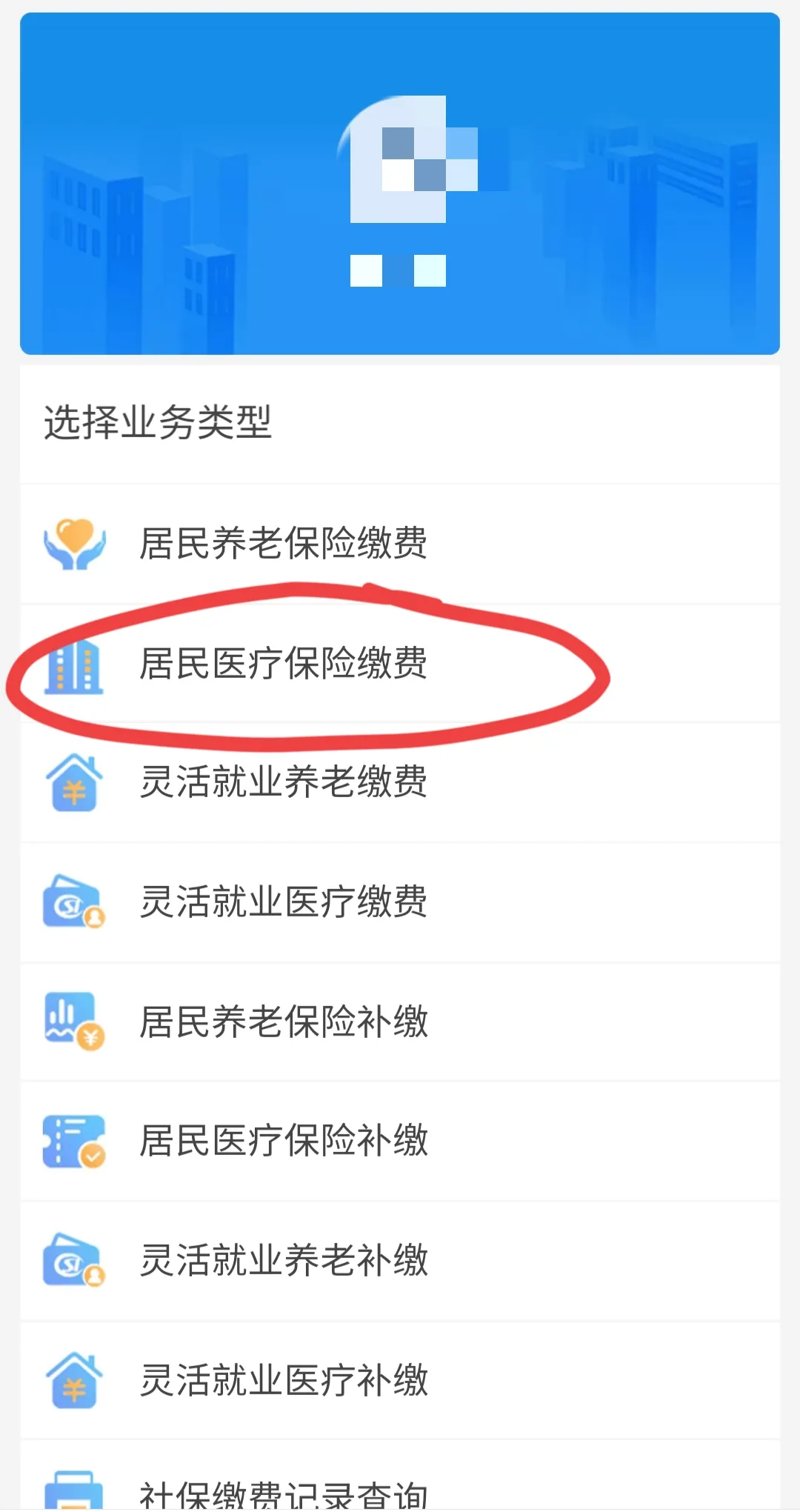
Task: Open 灵活就业医疗缴费 entry
Action: tap(283, 902)
